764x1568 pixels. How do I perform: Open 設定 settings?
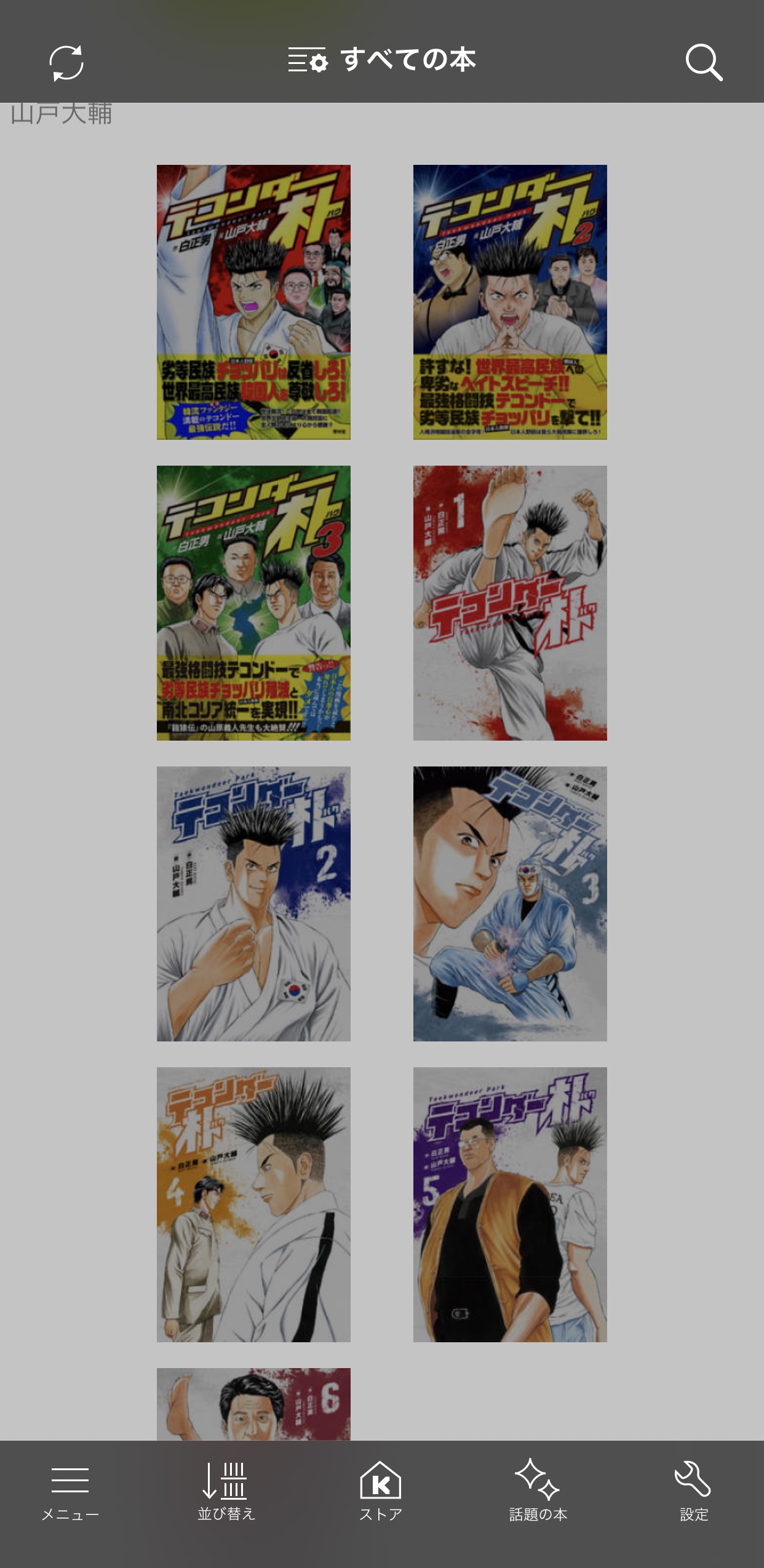pos(694,1491)
